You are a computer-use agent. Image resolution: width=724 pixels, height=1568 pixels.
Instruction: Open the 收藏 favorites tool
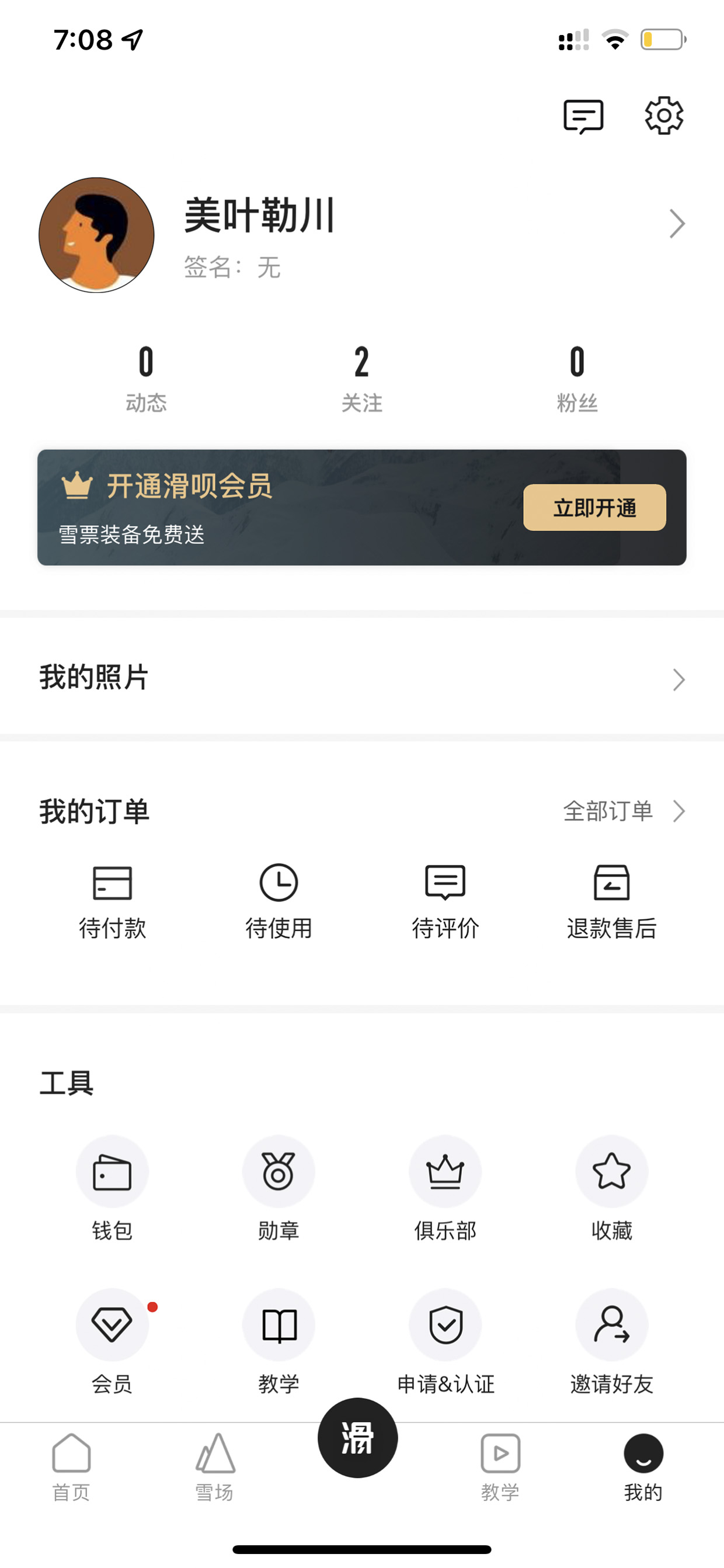pyautogui.click(x=611, y=1188)
